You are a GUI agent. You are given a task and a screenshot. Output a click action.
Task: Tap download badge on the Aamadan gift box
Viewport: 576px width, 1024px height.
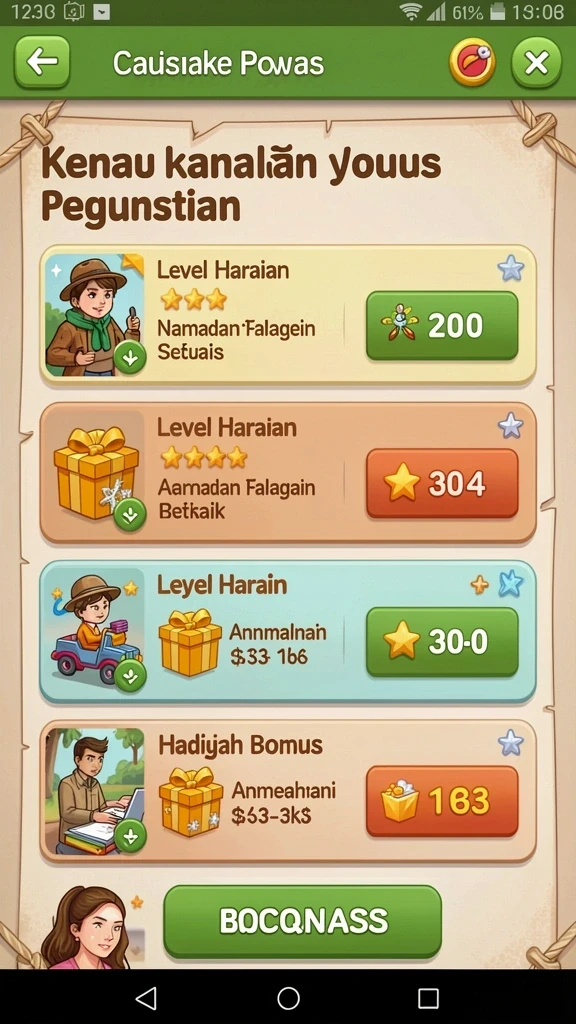point(130,515)
